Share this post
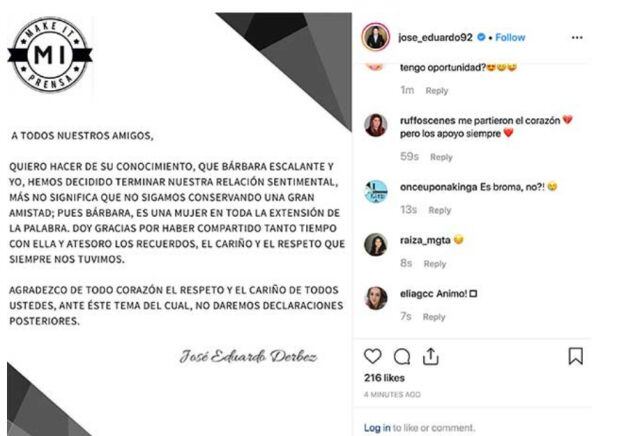640x436 pixels. coord(431,356)
